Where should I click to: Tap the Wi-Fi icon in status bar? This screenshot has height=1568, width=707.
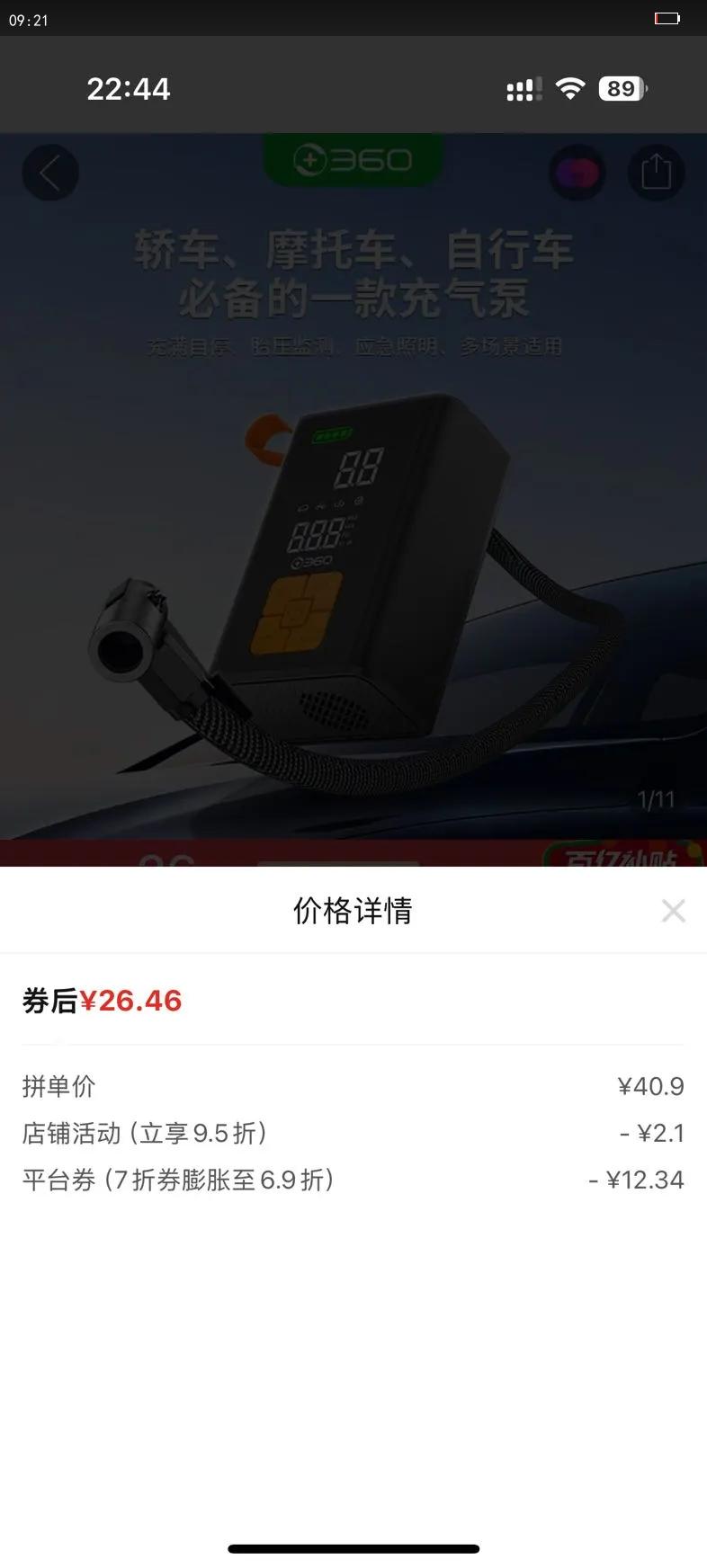coord(571,88)
